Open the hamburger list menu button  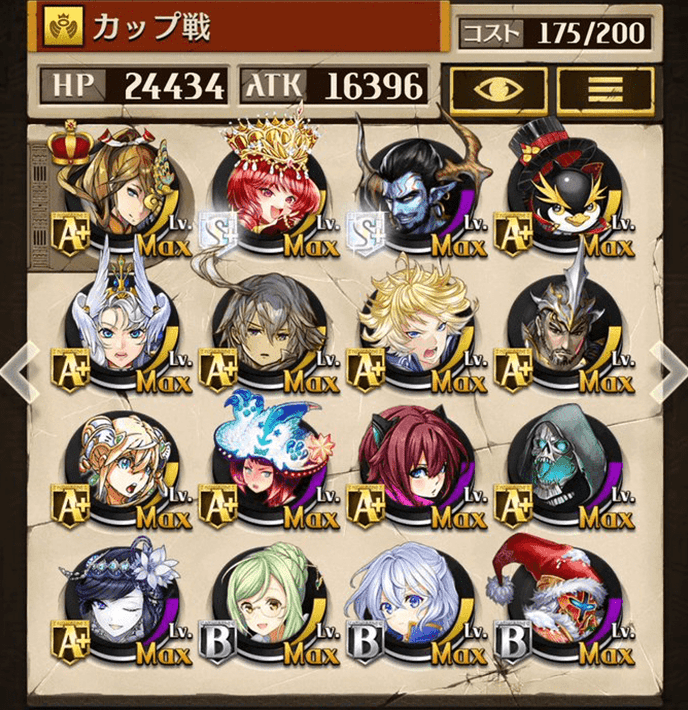[x=605, y=88]
